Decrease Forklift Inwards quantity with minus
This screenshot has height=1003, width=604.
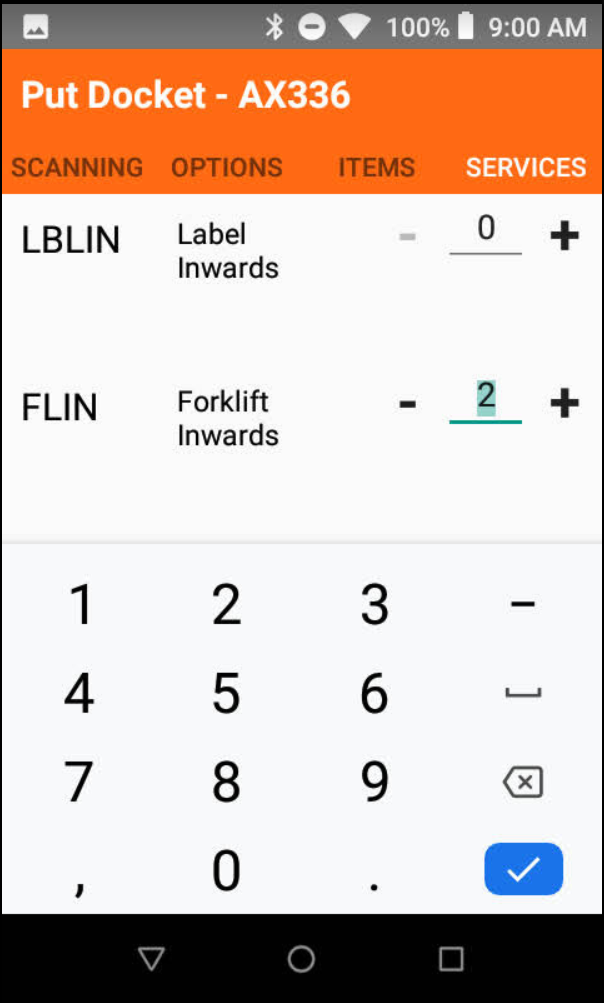tap(408, 404)
